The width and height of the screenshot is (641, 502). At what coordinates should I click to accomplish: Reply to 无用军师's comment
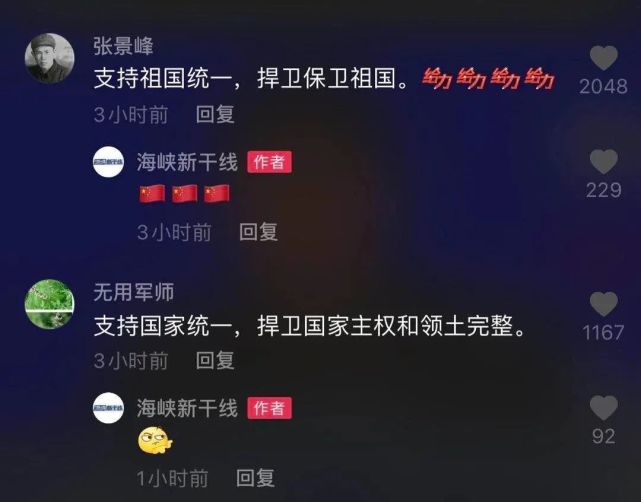[215, 360]
